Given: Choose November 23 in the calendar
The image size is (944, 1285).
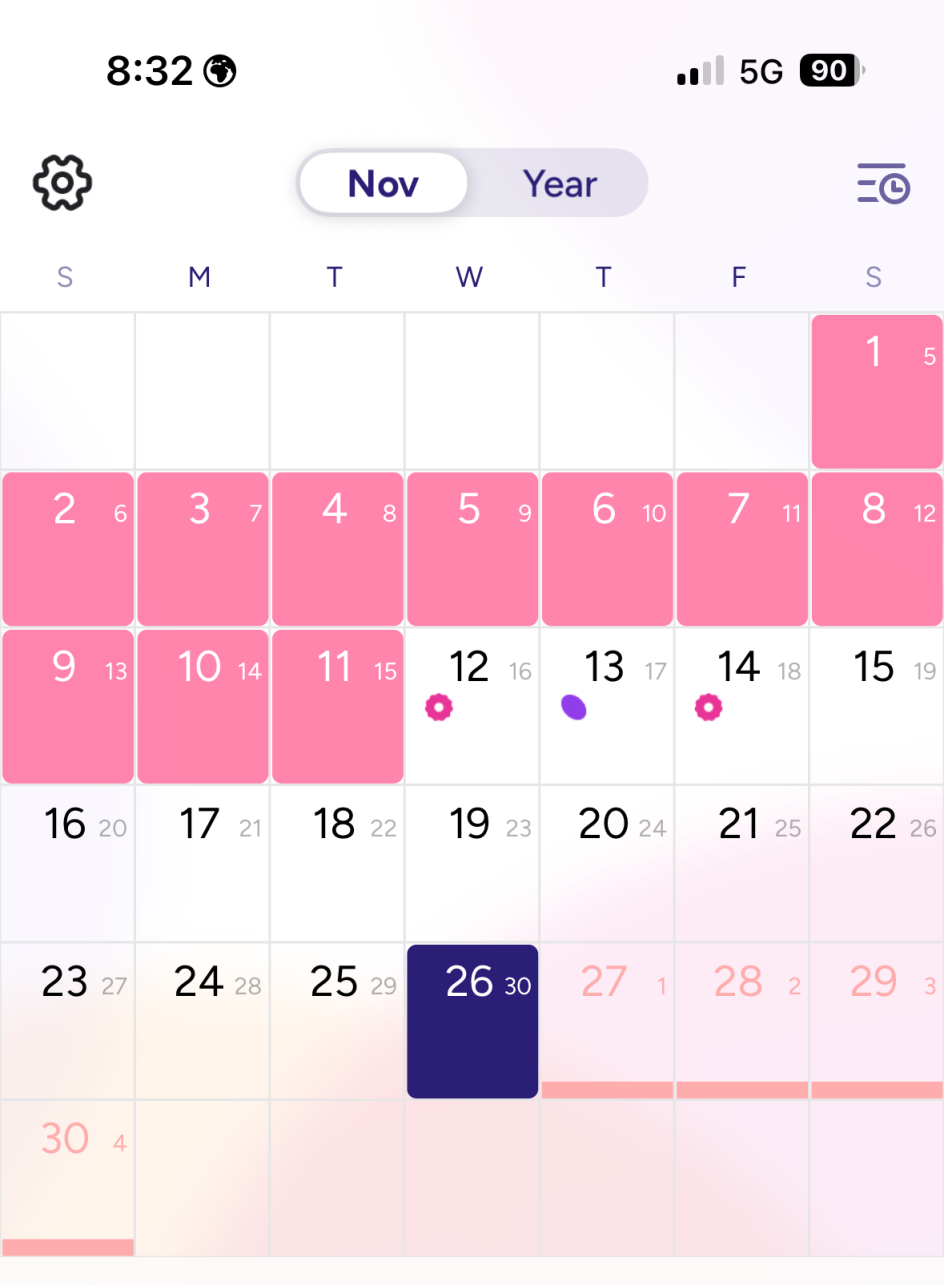Looking at the screenshot, I should coord(68,1020).
